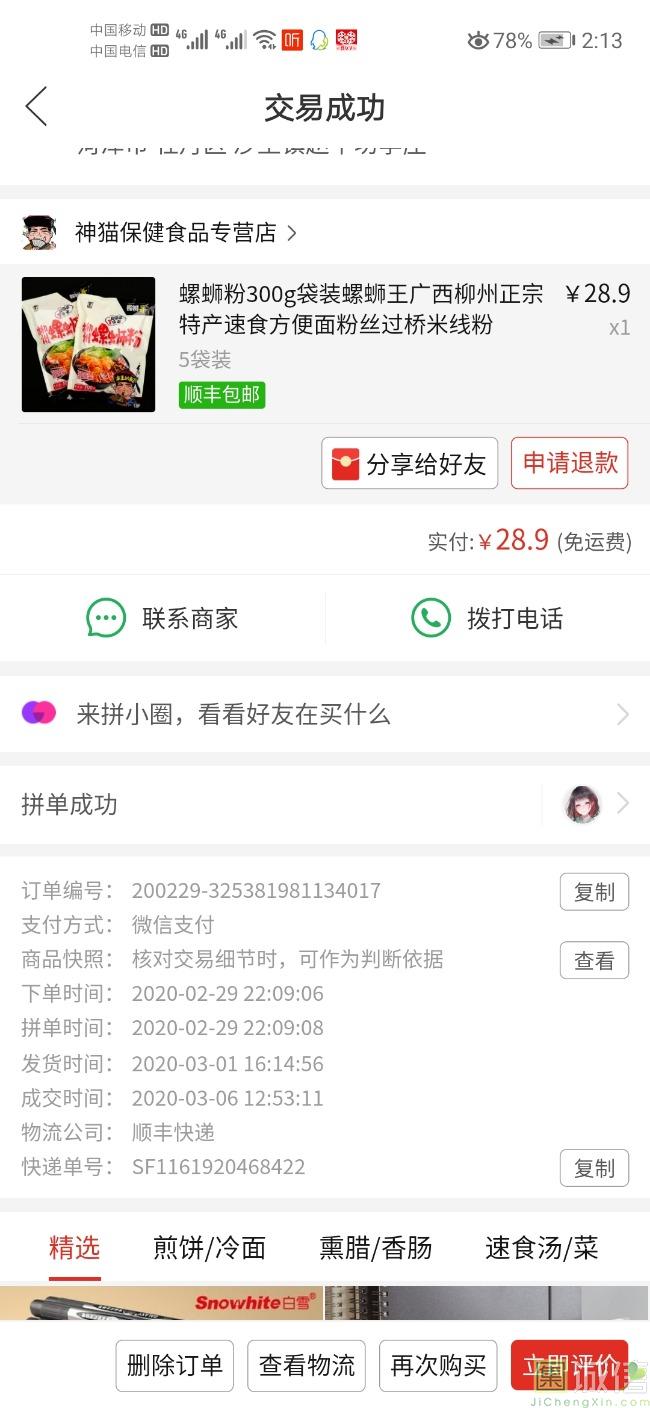Copy the SF tracking number 快递单号
This screenshot has height=1408, width=650.
pyautogui.click(x=594, y=1167)
